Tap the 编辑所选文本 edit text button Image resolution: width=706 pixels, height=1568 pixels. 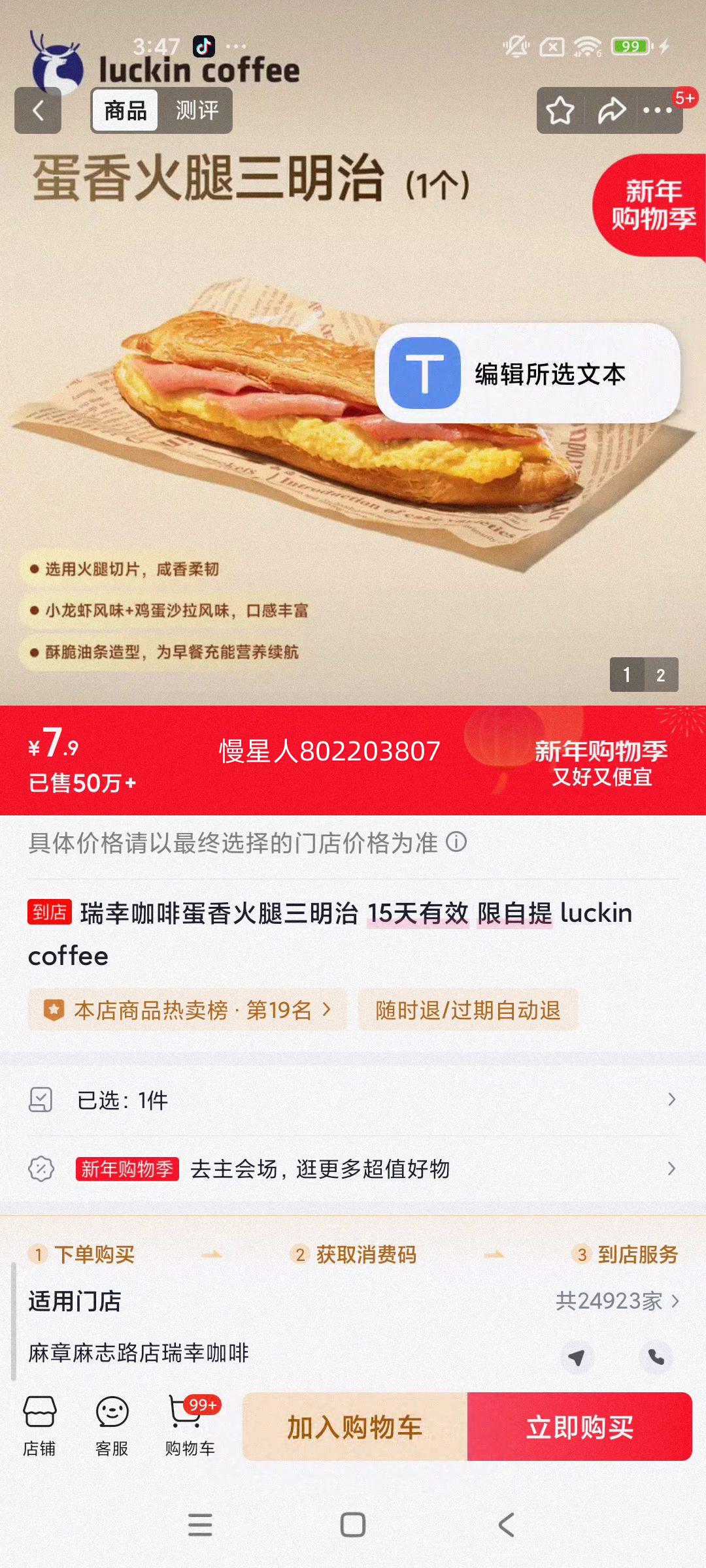529,376
